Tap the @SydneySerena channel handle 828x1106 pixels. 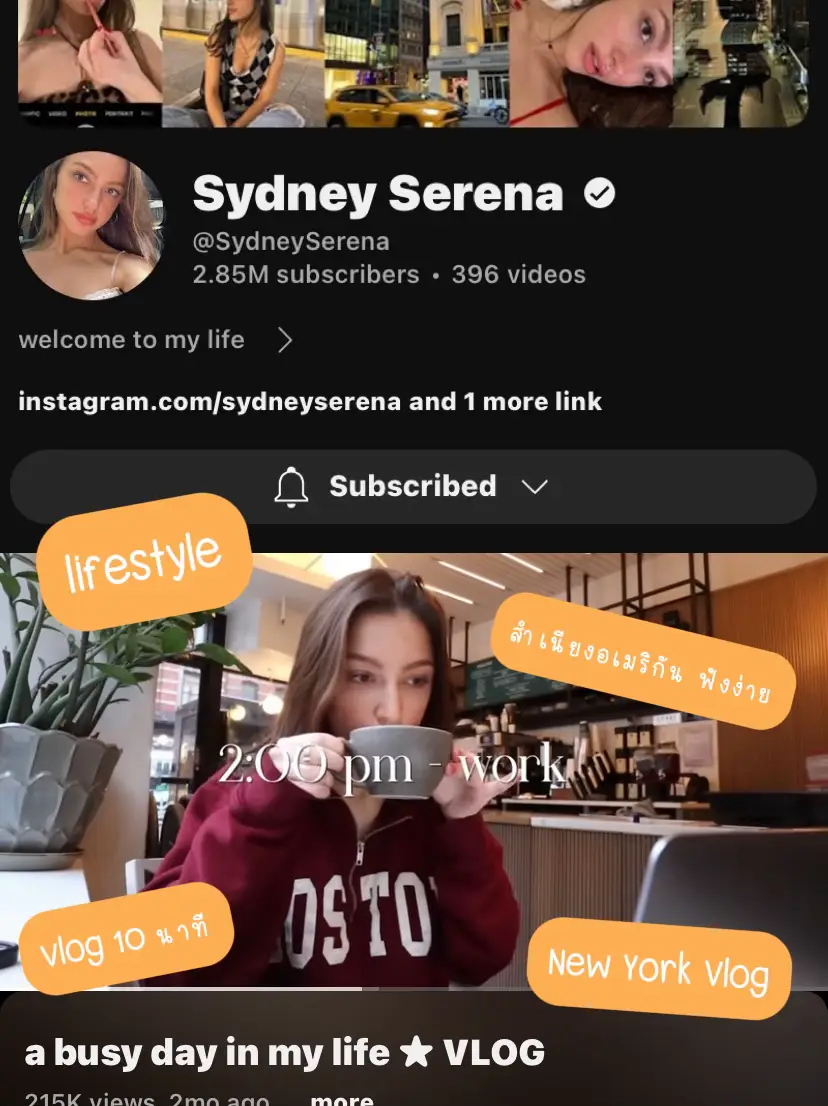[x=291, y=240]
